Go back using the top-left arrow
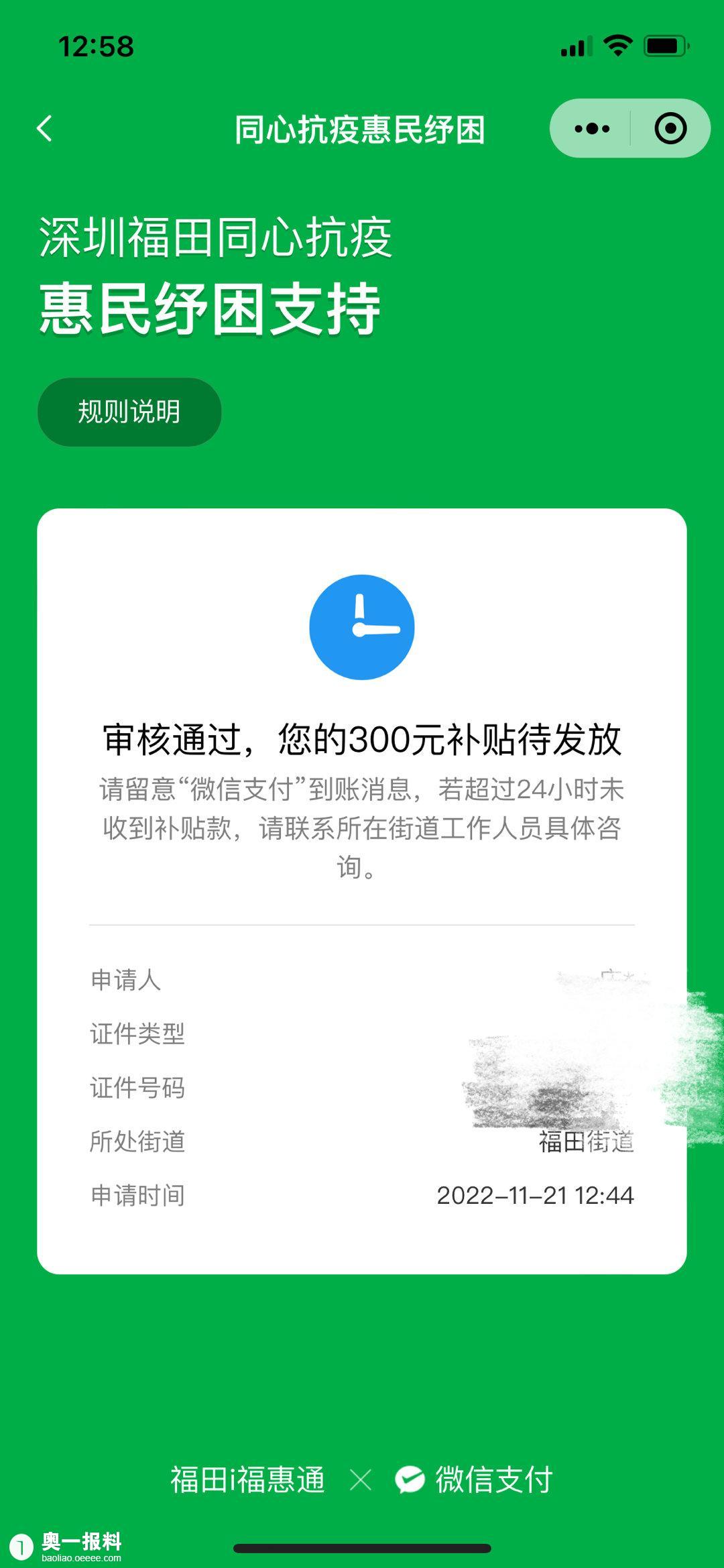This screenshot has width=724, height=1568. (44, 128)
